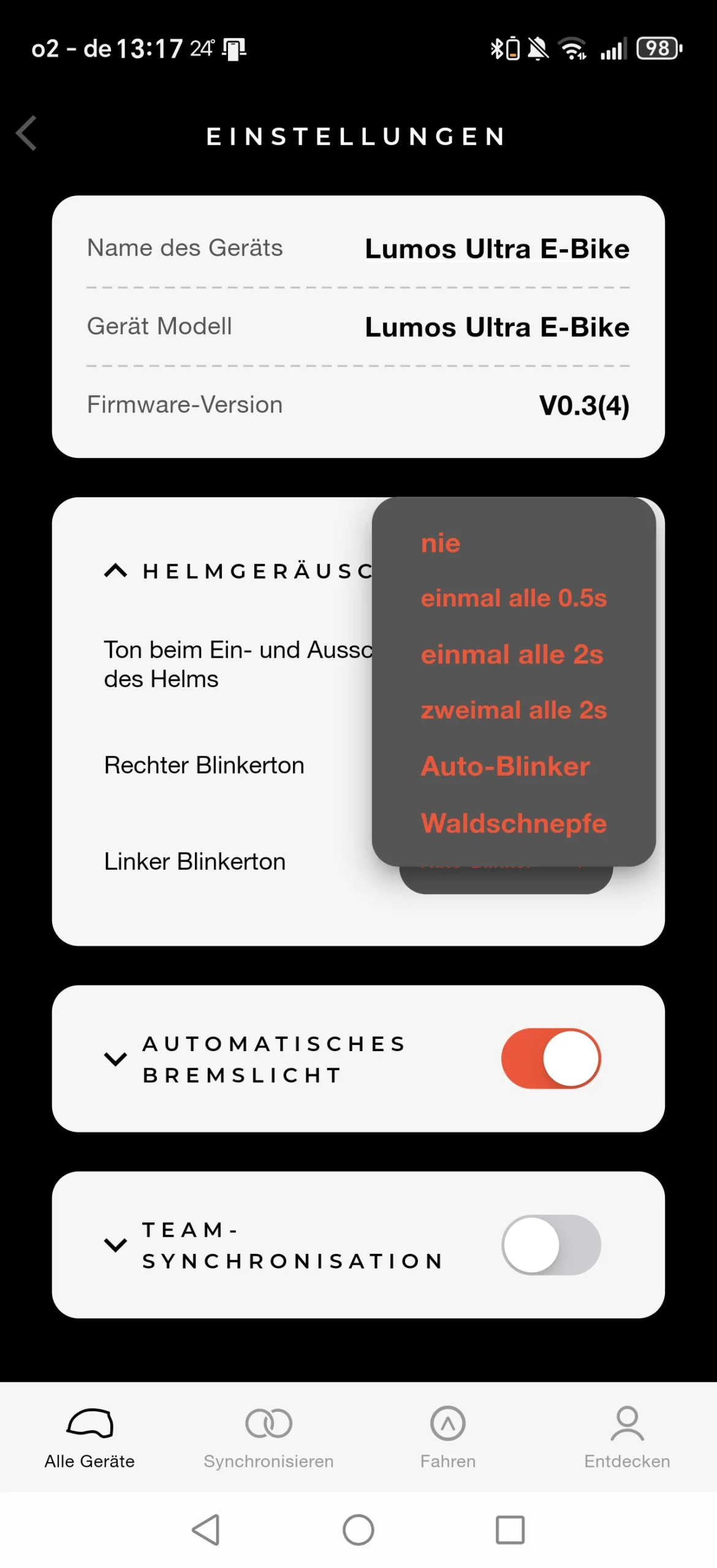Pick 'einmal alle 2s' sound option
This screenshot has height=1568, width=717.
512,655
